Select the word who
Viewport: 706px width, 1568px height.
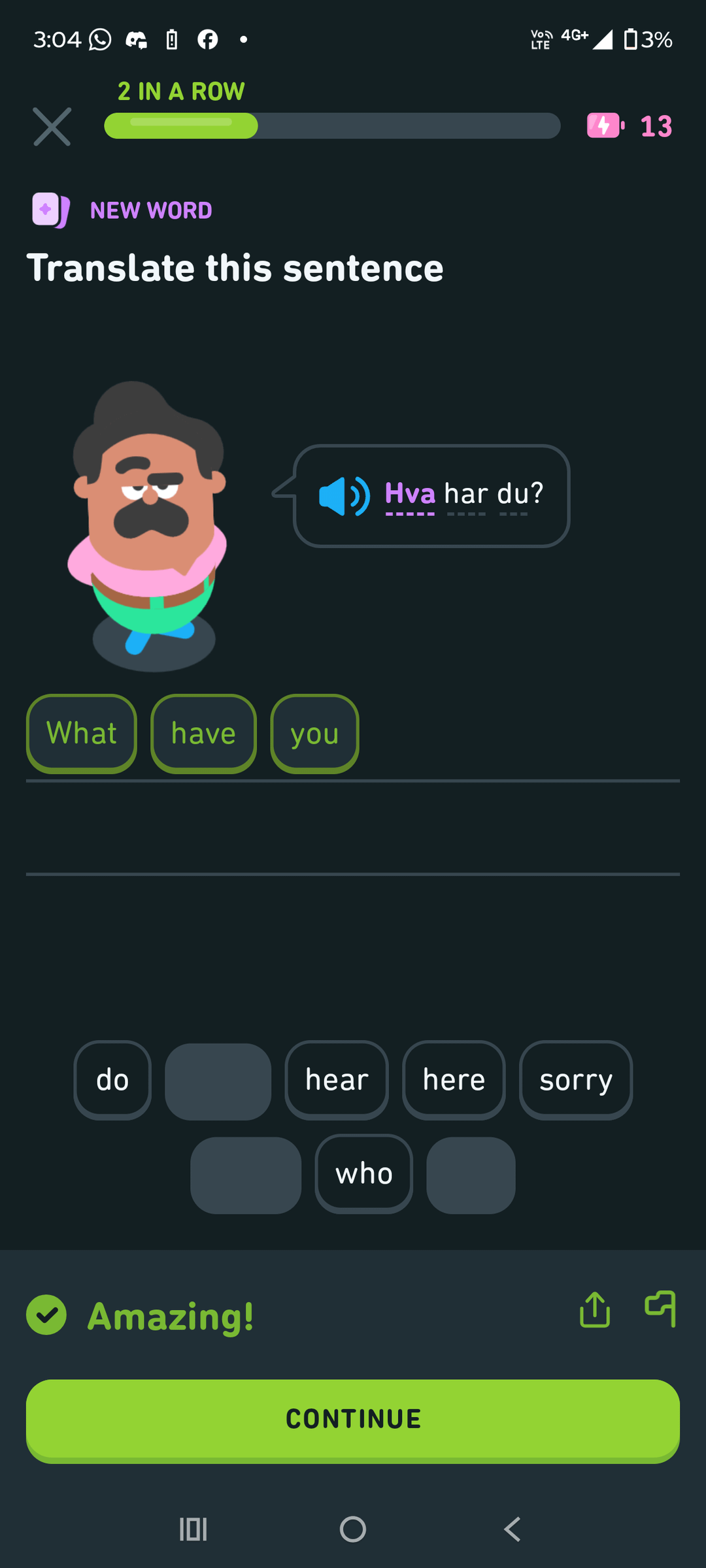363,1174
